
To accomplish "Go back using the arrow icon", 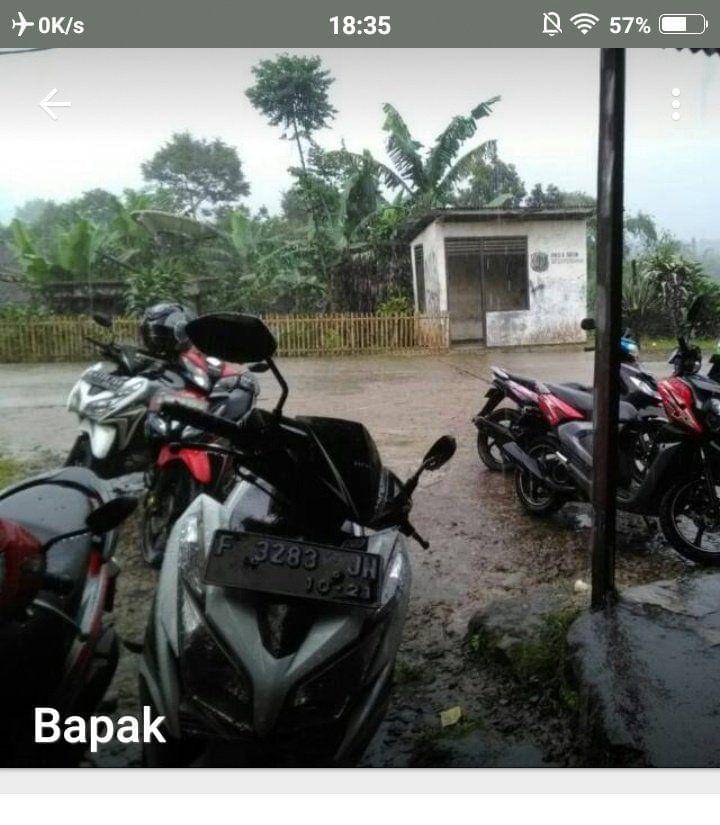I will coord(54,104).
